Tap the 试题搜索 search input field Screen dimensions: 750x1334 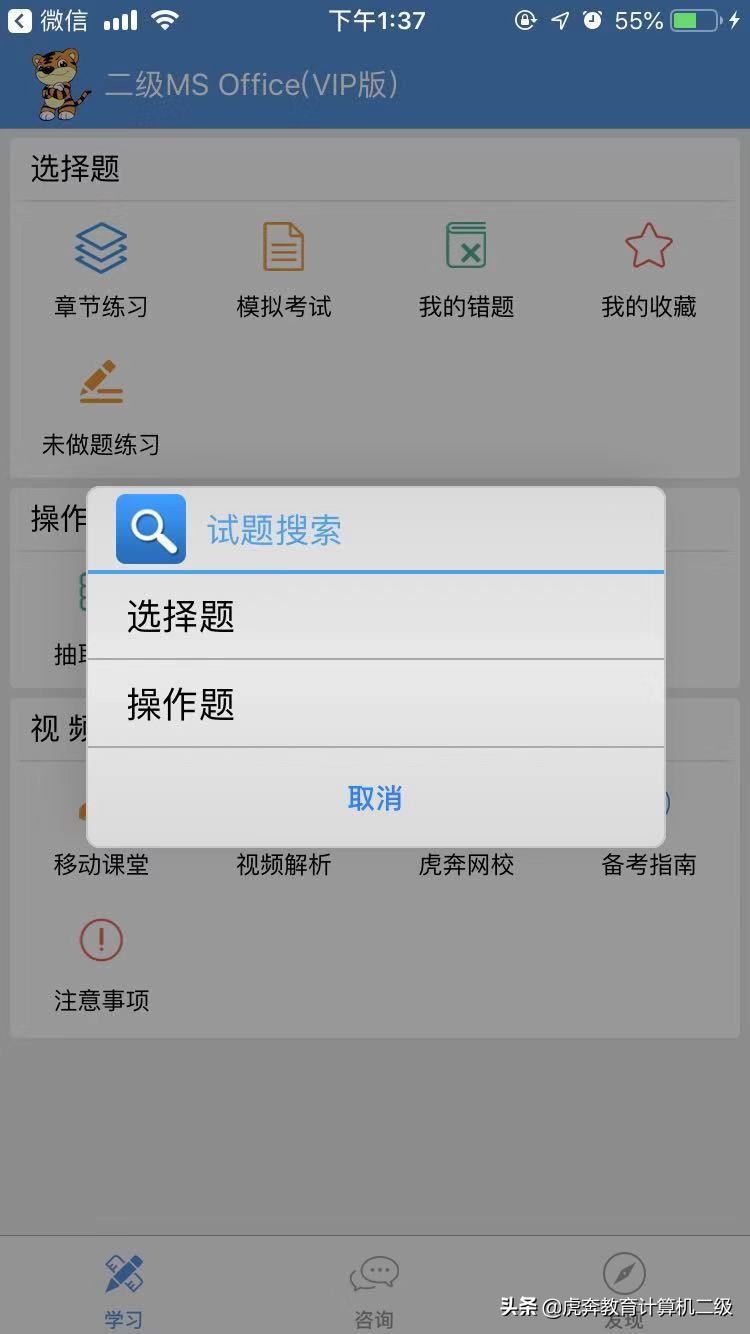coord(400,529)
